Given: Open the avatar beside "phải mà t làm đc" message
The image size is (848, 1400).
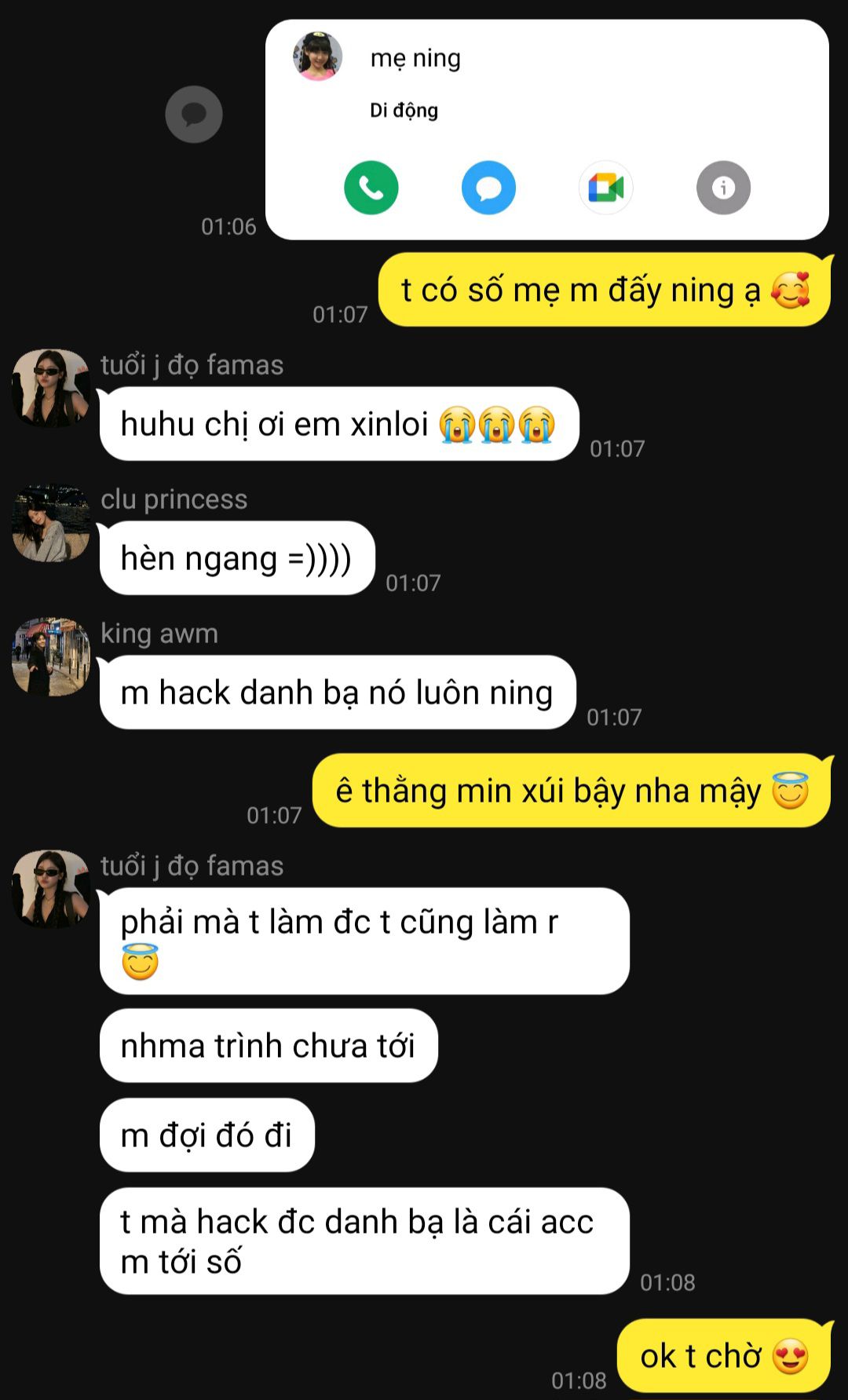Looking at the screenshot, I should pyautogui.click(x=51, y=889).
